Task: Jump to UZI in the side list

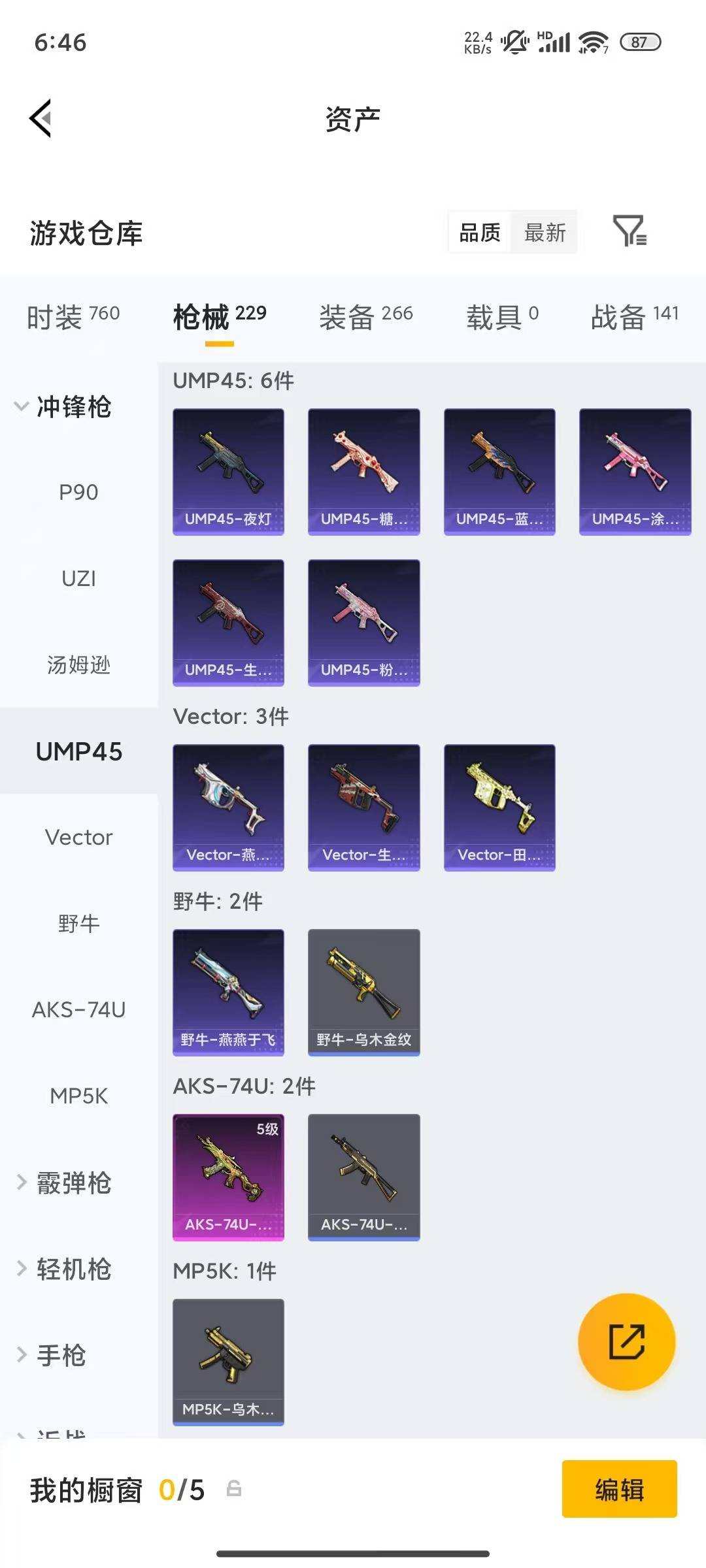Action: click(x=78, y=578)
